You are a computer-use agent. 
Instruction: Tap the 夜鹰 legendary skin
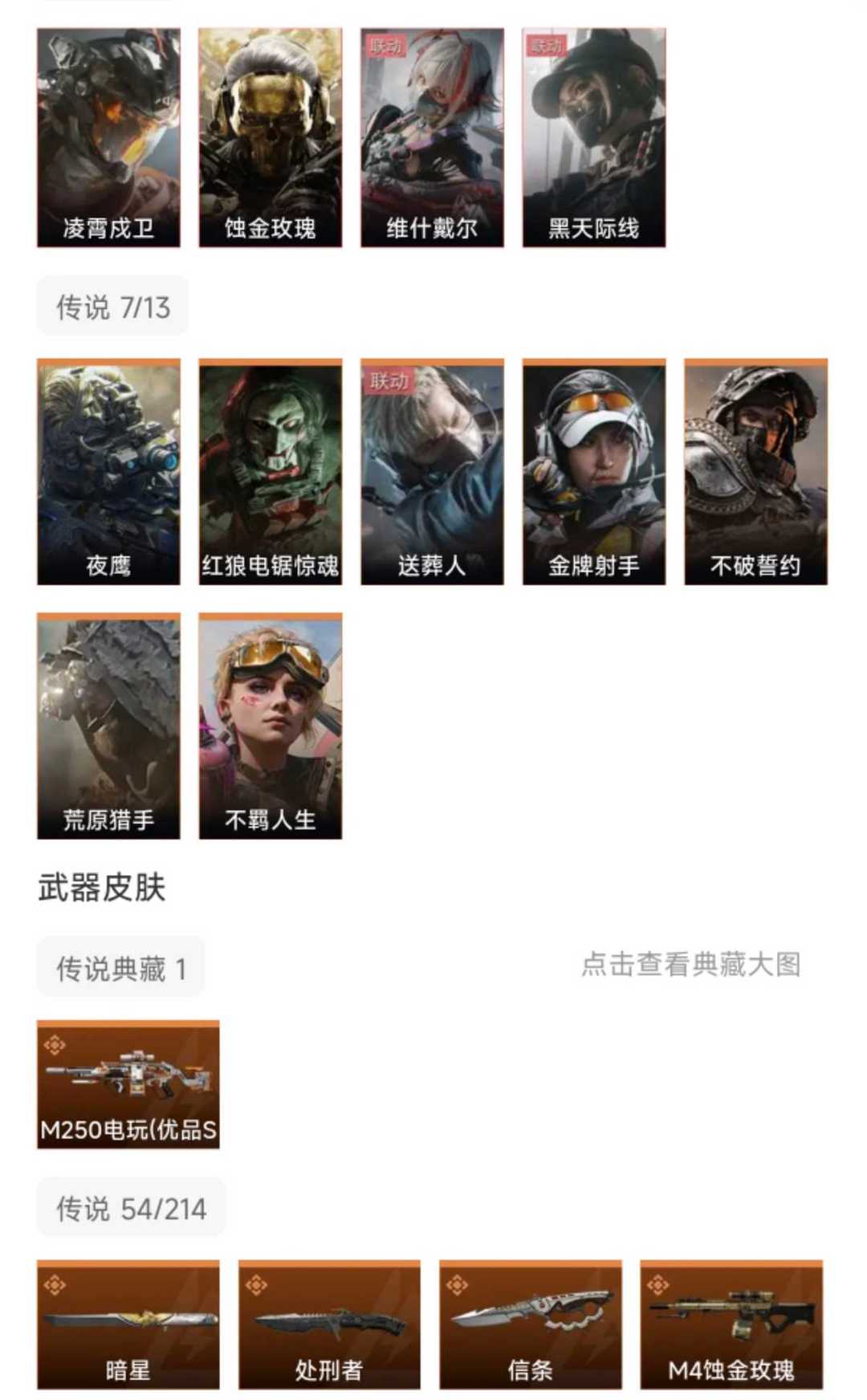tap(108, 471)
